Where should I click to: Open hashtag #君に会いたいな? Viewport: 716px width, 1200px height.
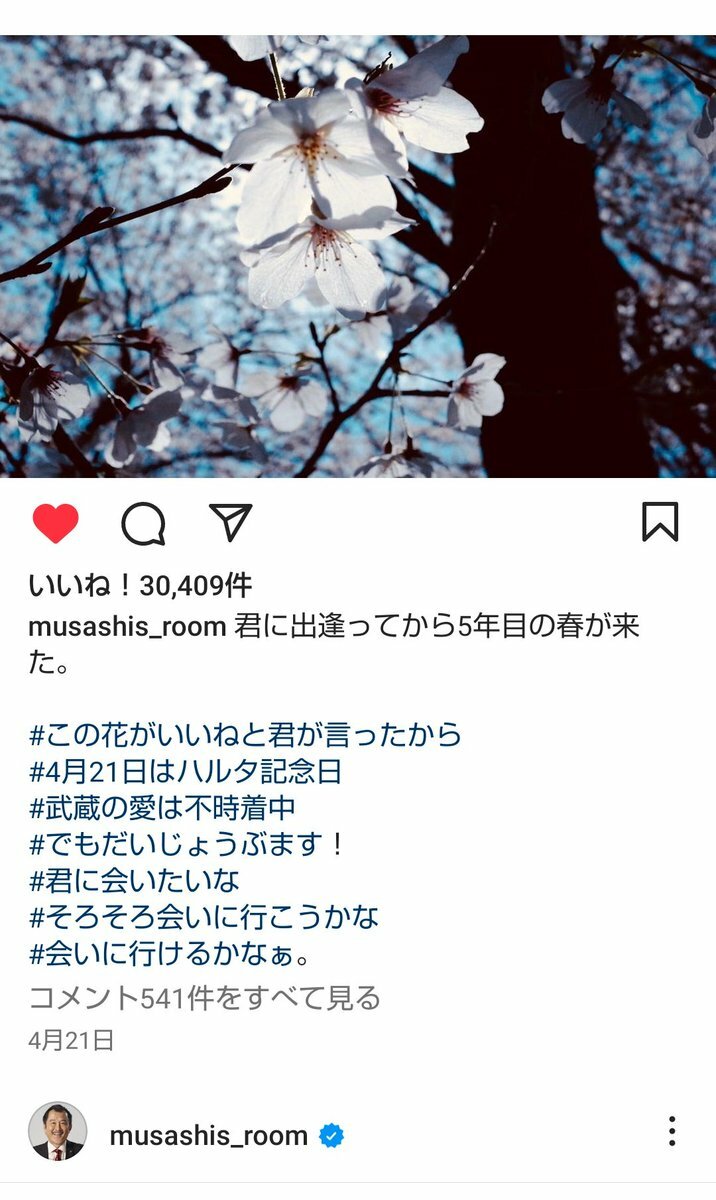pyautogui.click(x=134, y=881)
